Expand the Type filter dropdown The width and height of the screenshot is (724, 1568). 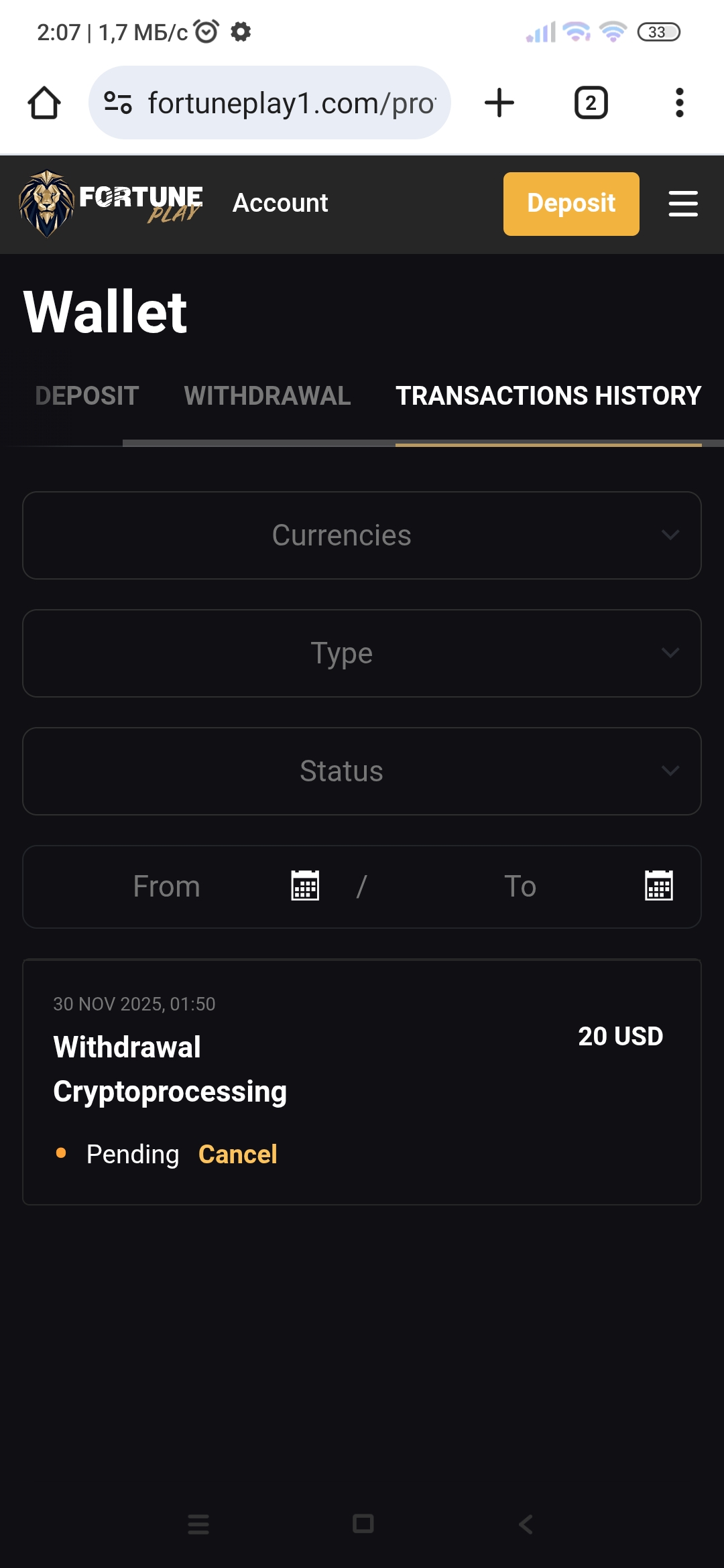[x=362, y=653]
